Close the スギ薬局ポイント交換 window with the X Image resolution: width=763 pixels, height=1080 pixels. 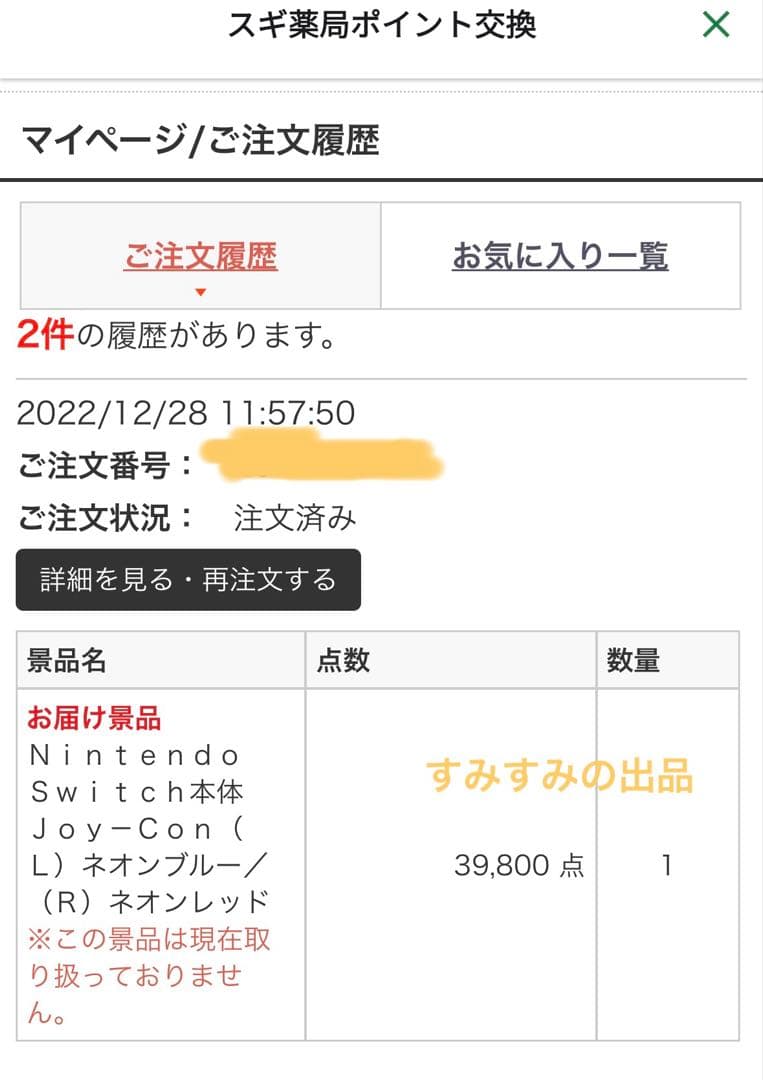tap(714, 25)
